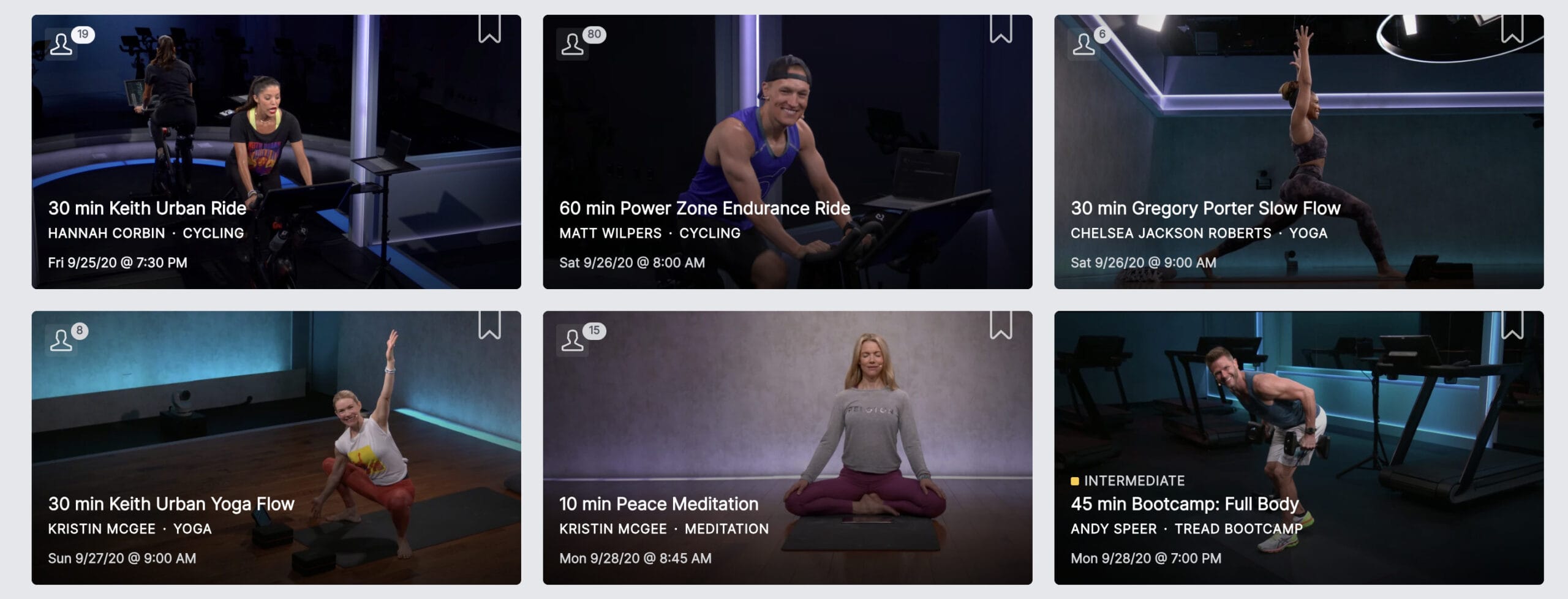This screenshot has width=1568, height=599.
Task: Bookmark the 30 min Keith Urban Ride
Action: pos(489,29)
